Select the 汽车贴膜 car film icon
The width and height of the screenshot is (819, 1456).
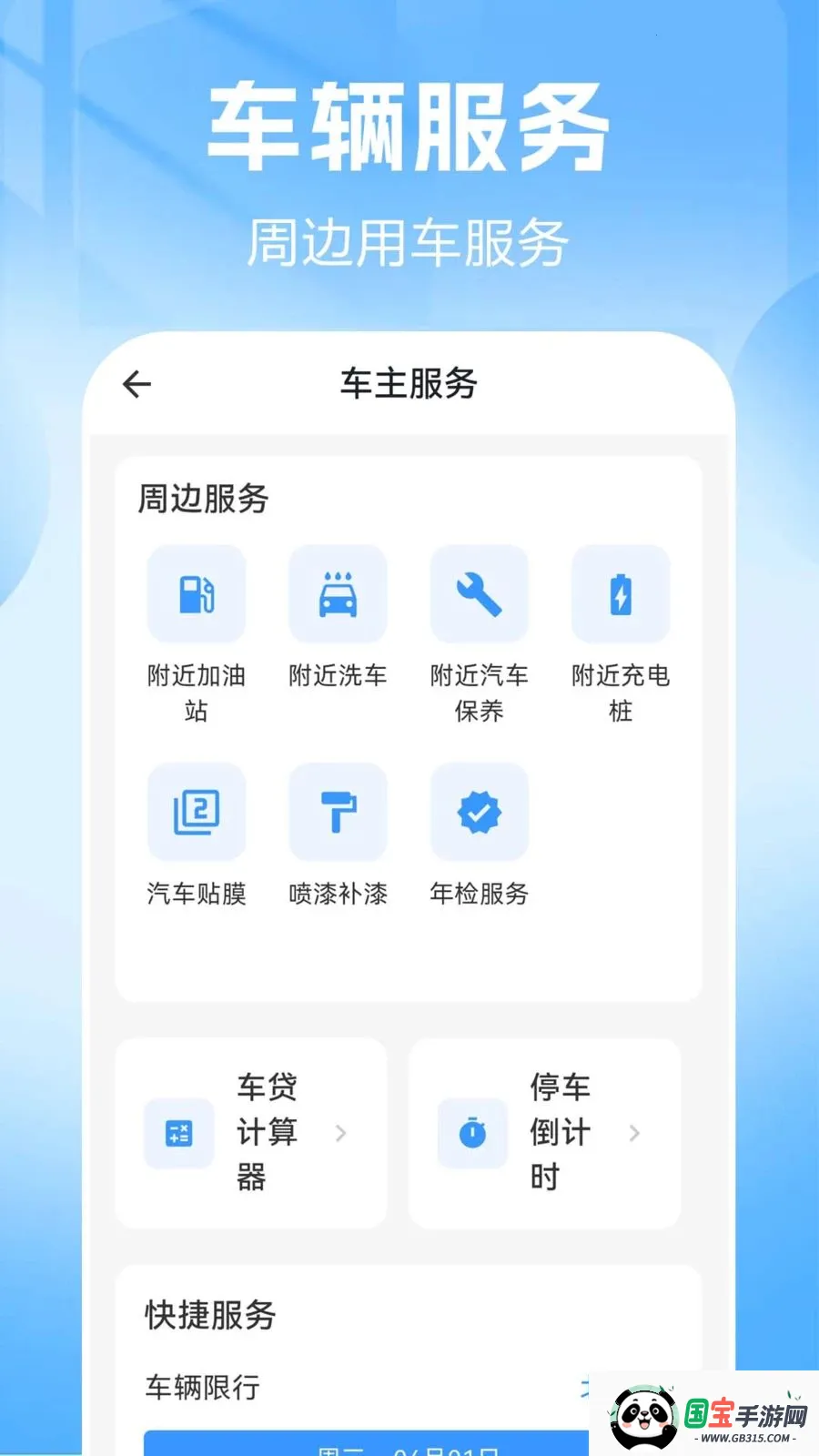(197, 813)
